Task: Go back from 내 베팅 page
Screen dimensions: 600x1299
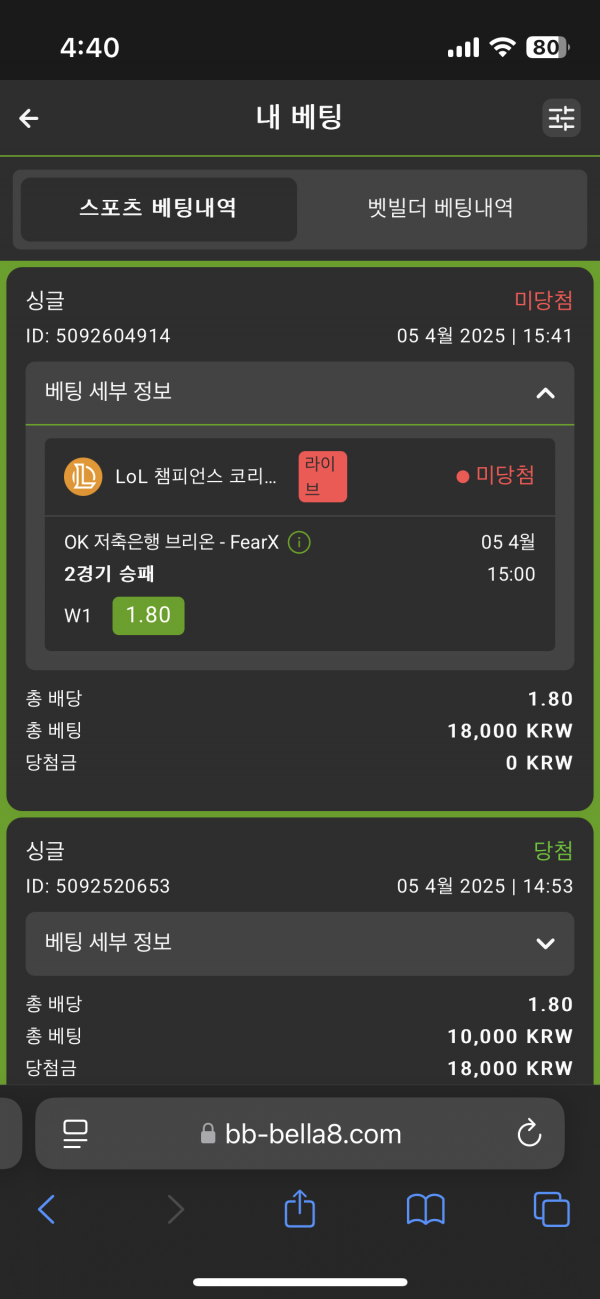Action: [x=29, y=118]
